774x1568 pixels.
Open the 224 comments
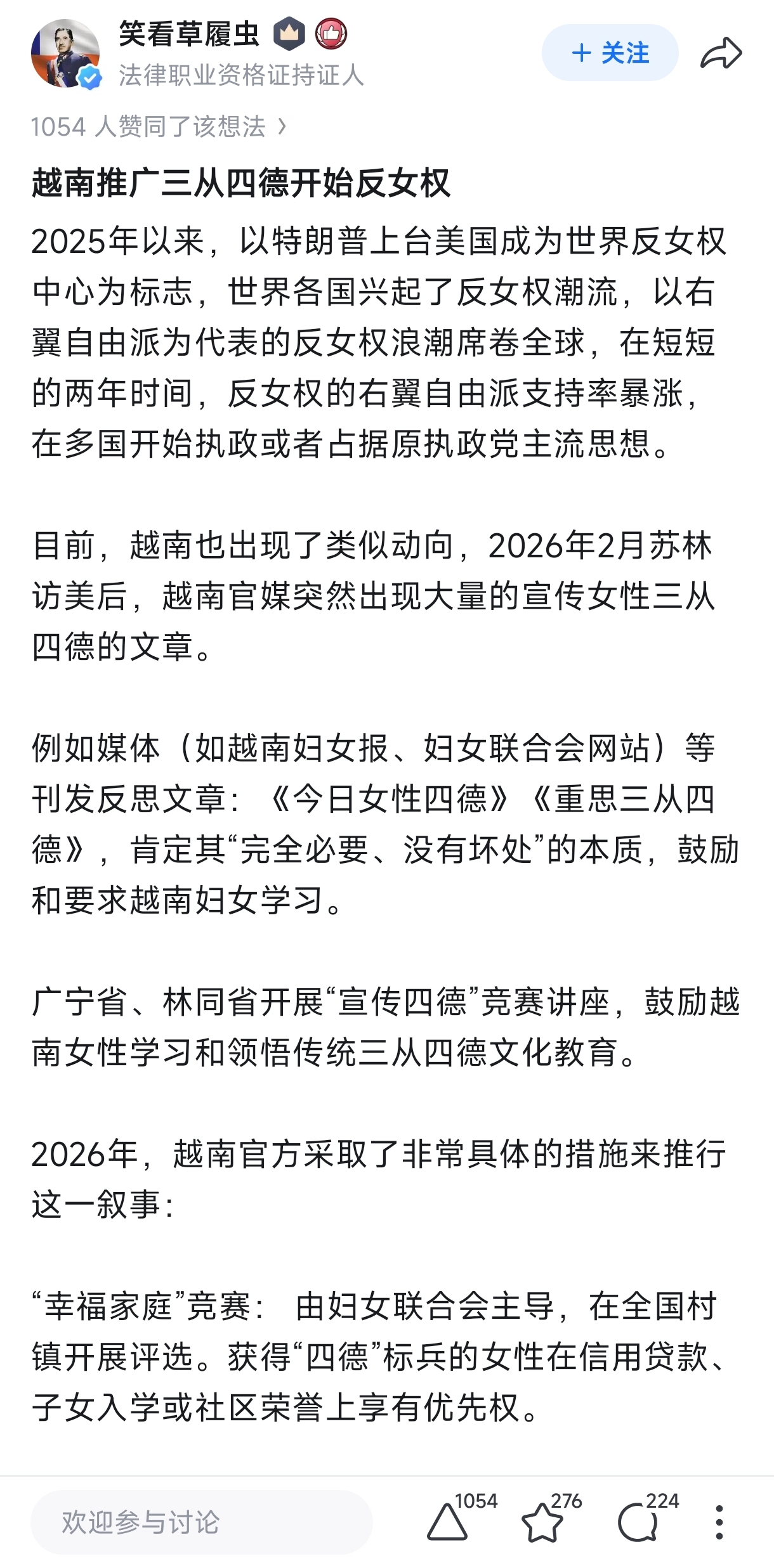pyautogui.click(x=638, y=1522)
